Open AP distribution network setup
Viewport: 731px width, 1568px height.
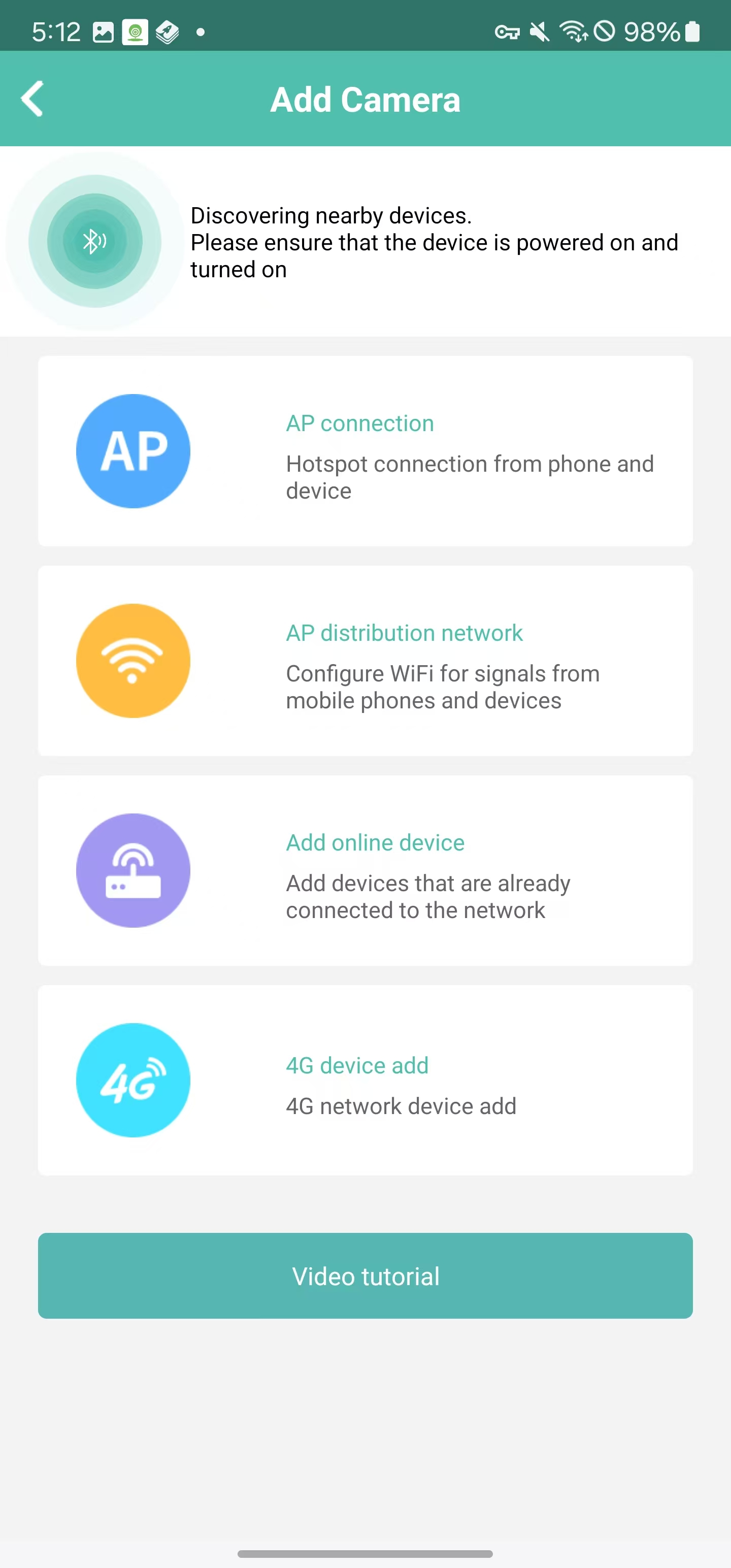coord(365,661)
